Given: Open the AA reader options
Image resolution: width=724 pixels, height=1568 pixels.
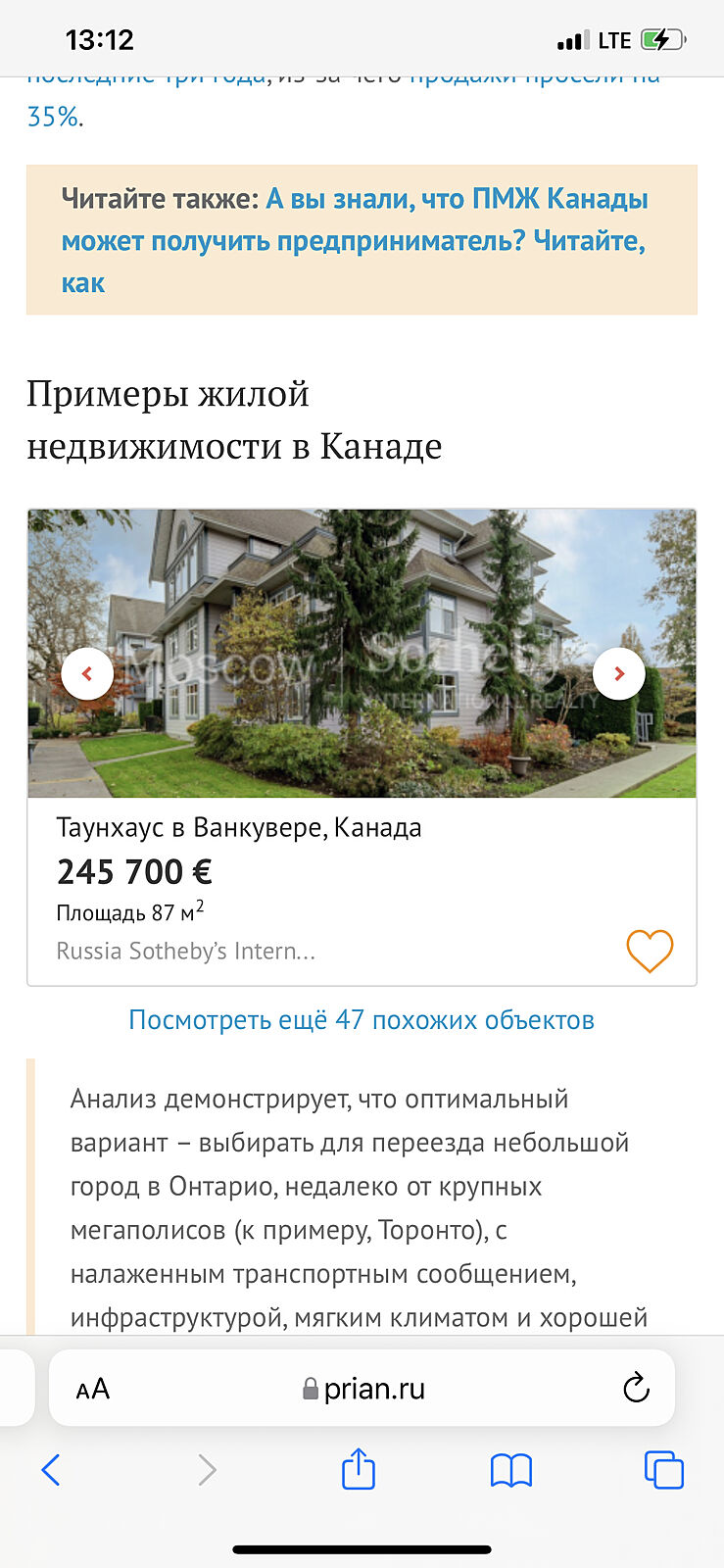Looking at the screenshot, I should pos(93,1389).
